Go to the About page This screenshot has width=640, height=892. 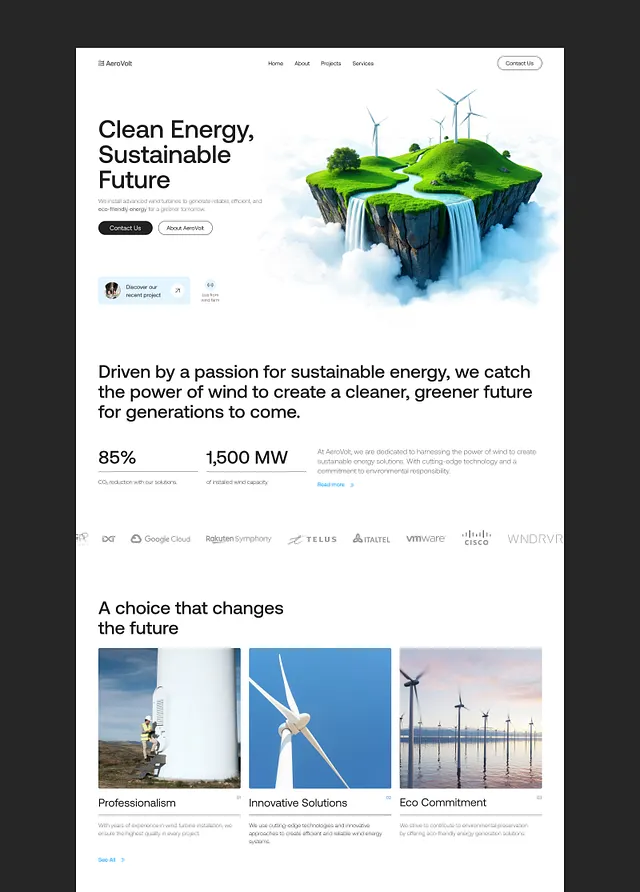[302, 64]
